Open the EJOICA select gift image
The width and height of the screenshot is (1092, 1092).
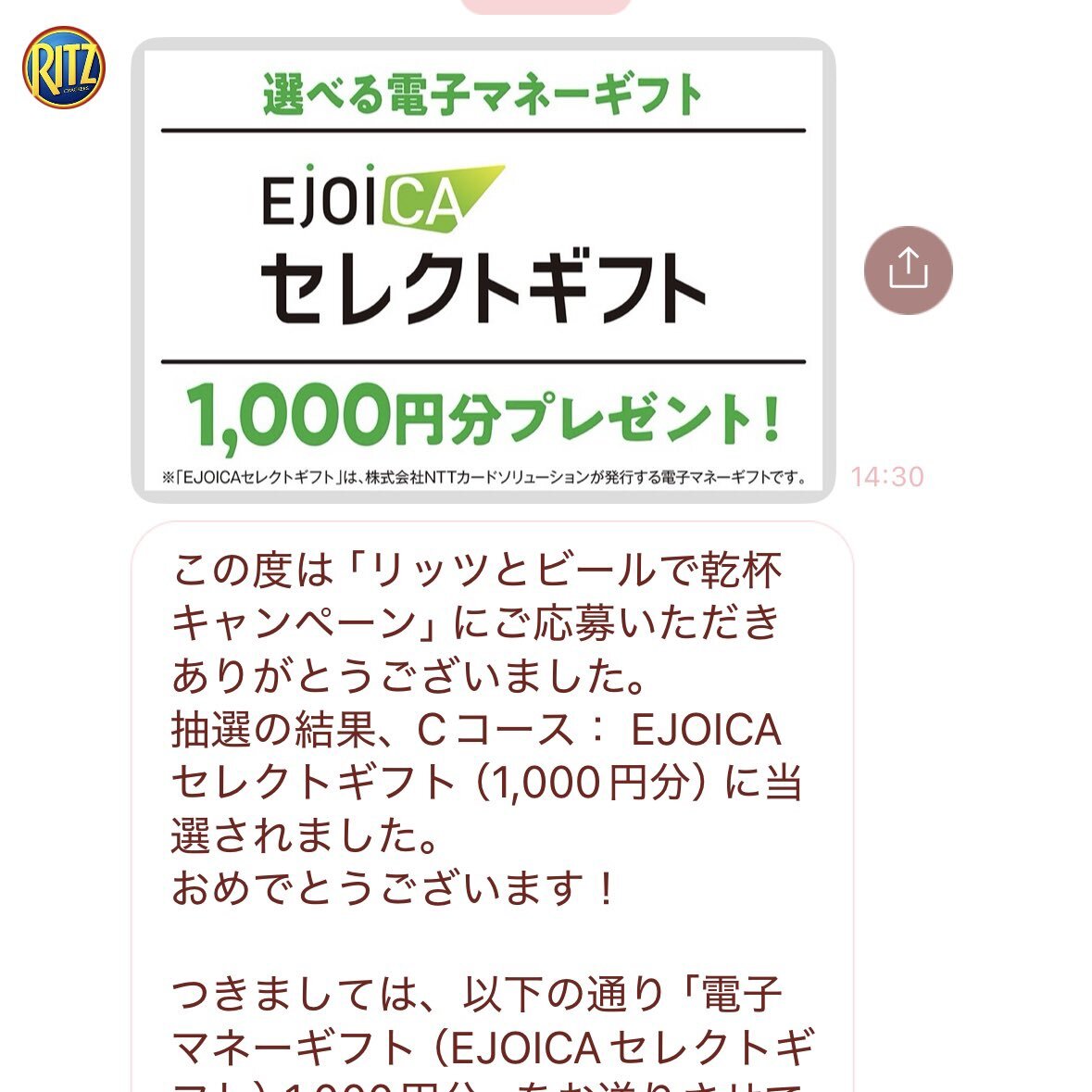[x=483, y=270]
